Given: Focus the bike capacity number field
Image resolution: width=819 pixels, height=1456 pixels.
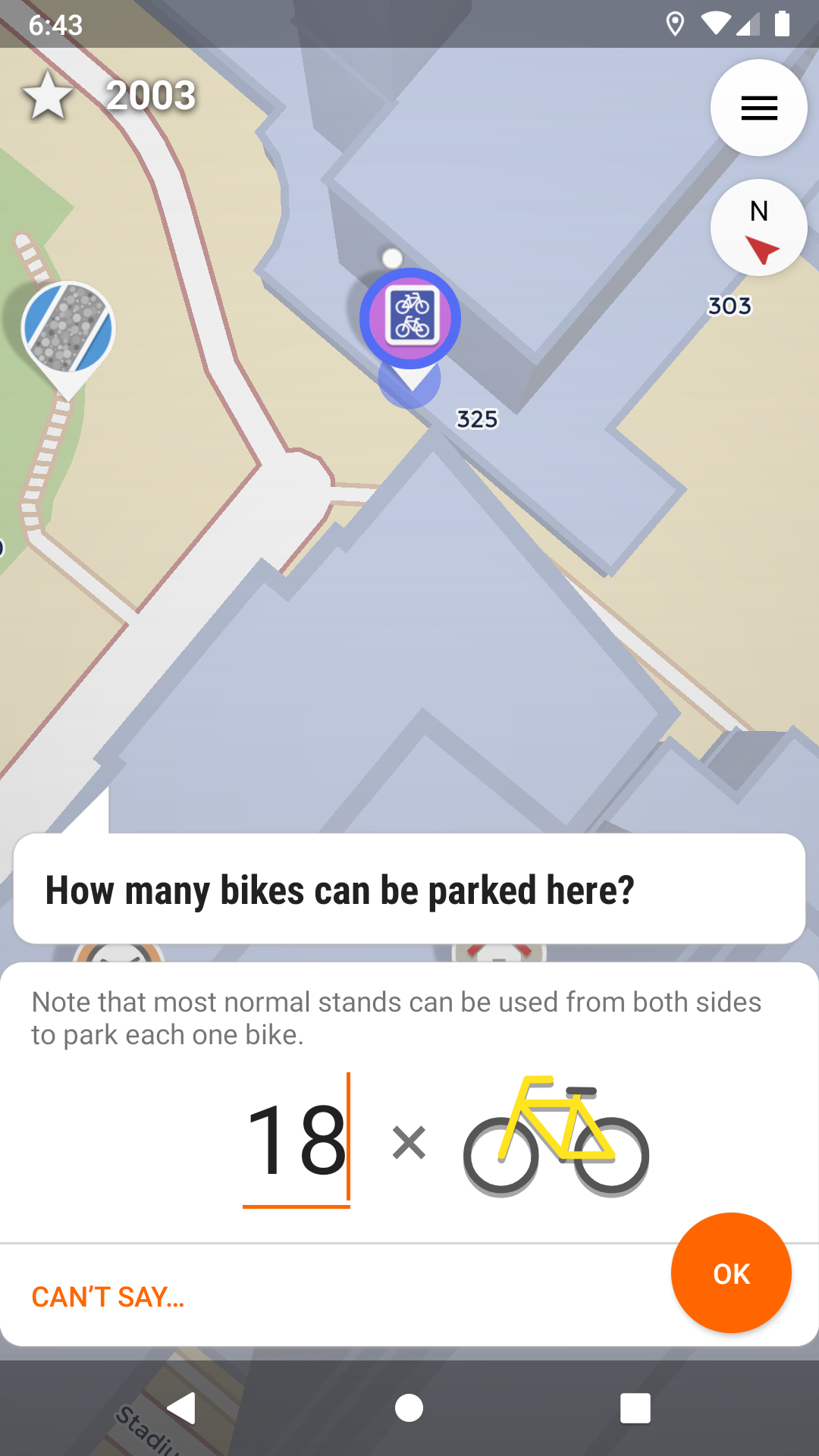Looking at the screenshot, I should tap(297, 1139).
